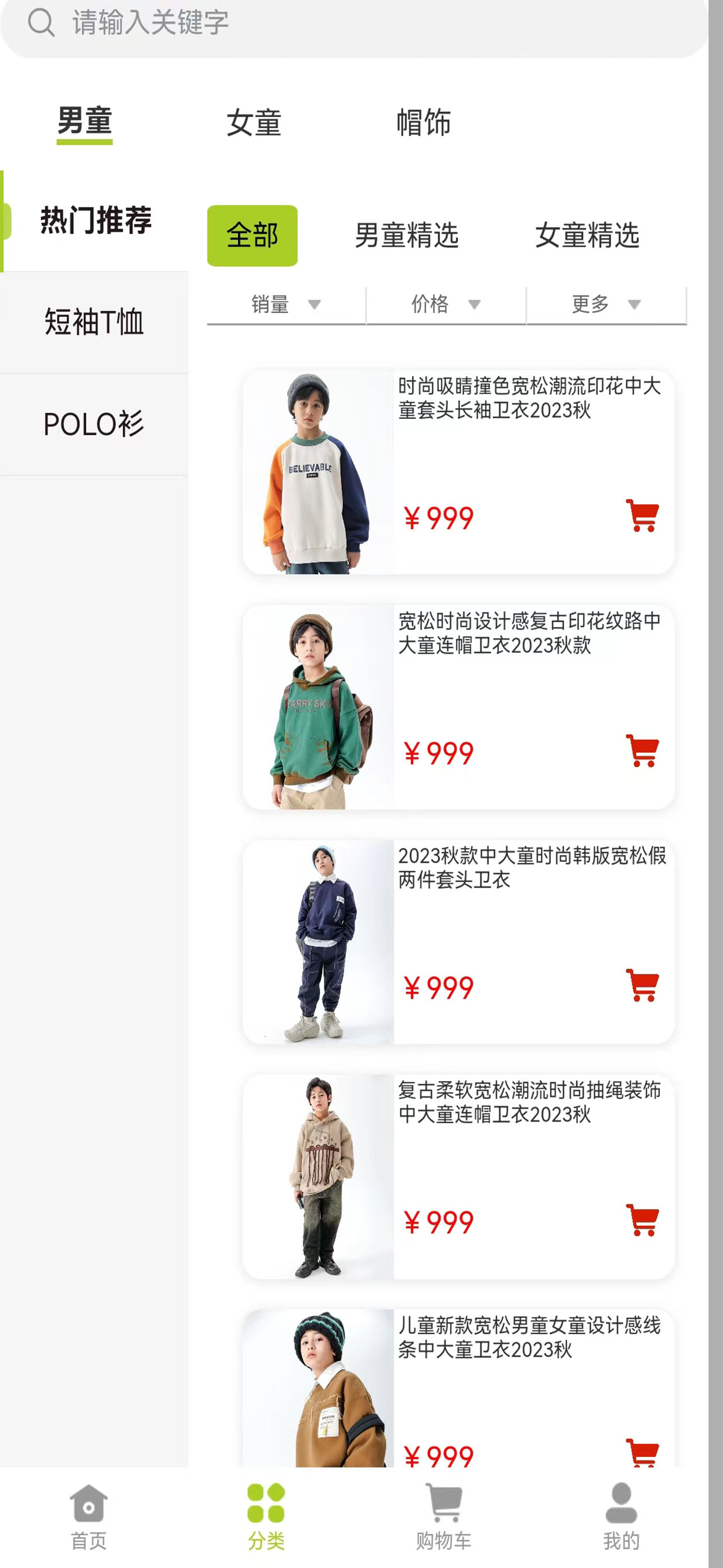This screenshot has width=723, height=1568.
Task: Go to the 首页 tab
Action: click(89, 1516)
